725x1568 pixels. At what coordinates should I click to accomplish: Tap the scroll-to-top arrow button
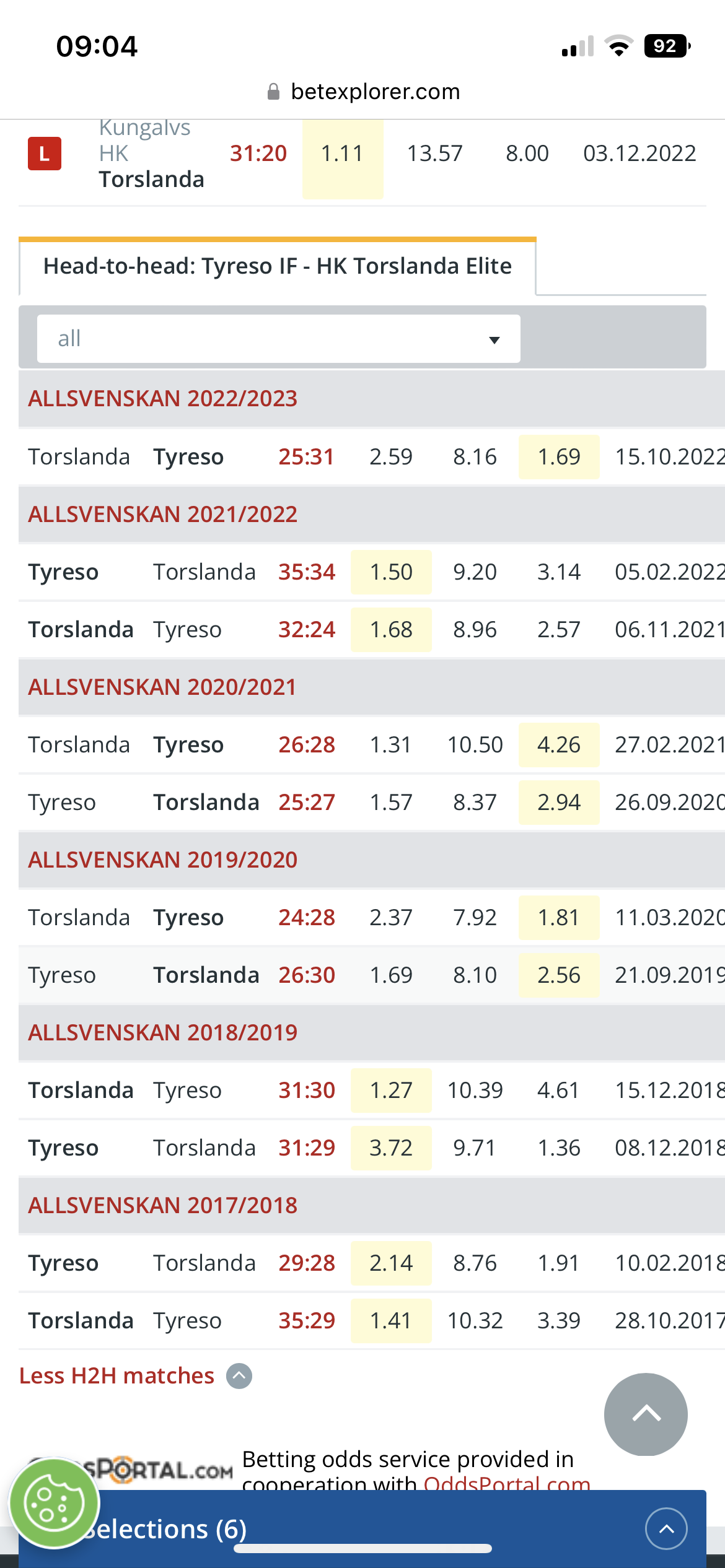tap(646, 1414)
